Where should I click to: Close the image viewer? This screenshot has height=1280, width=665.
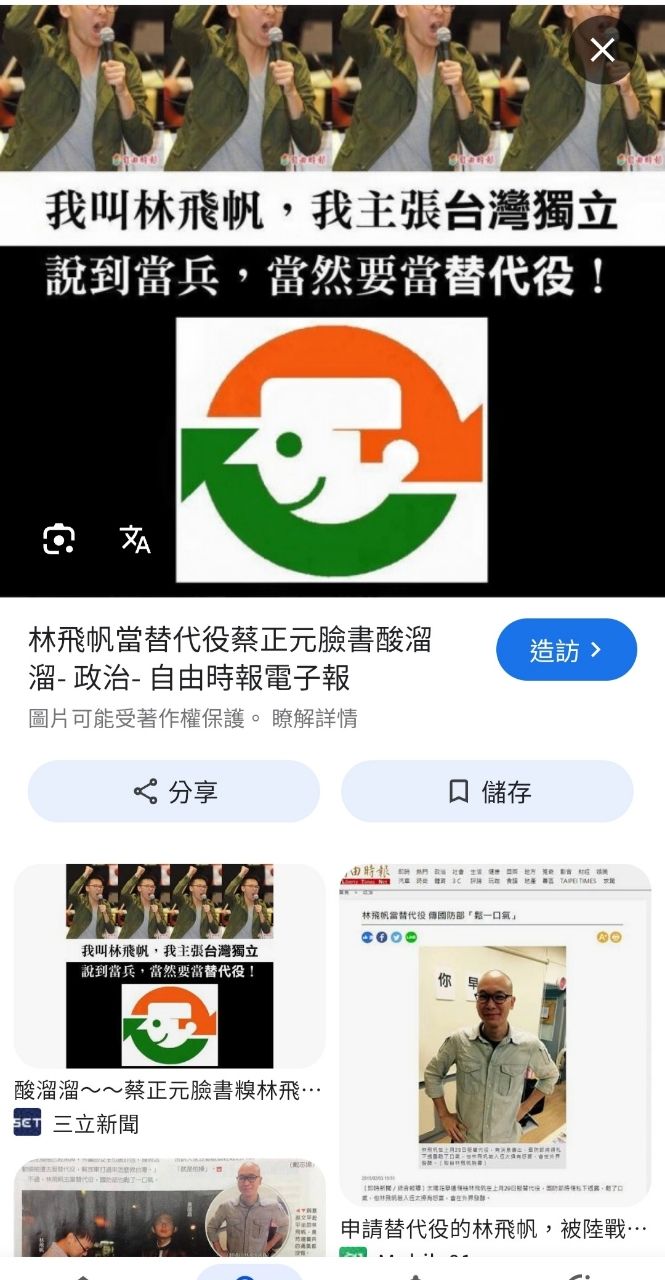pos(602,50)
